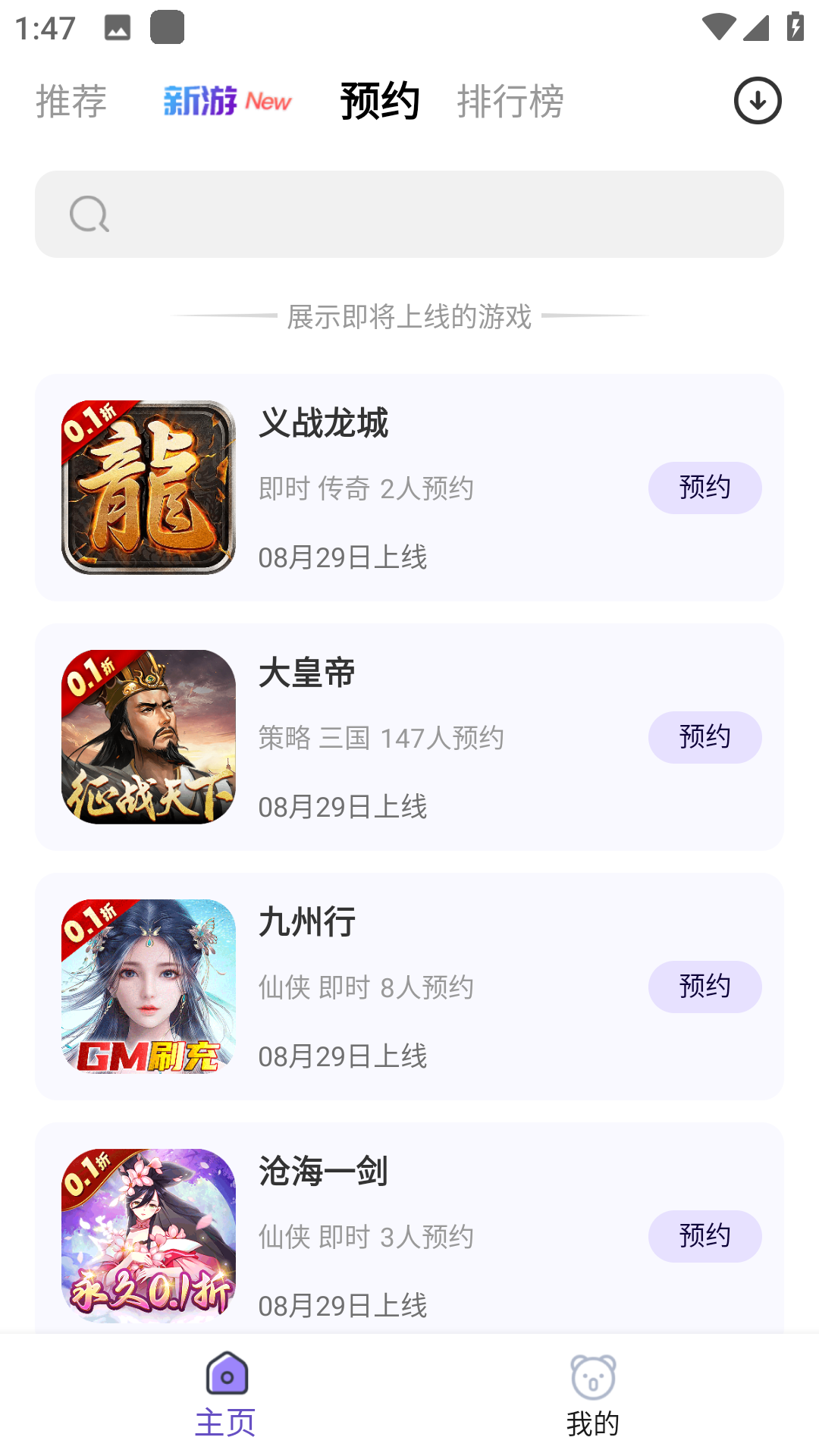The height and width of the screenshot is (1456, 819).
Task: Reserve 沧海一剑 with its 预约 button
Action: 704,1236
